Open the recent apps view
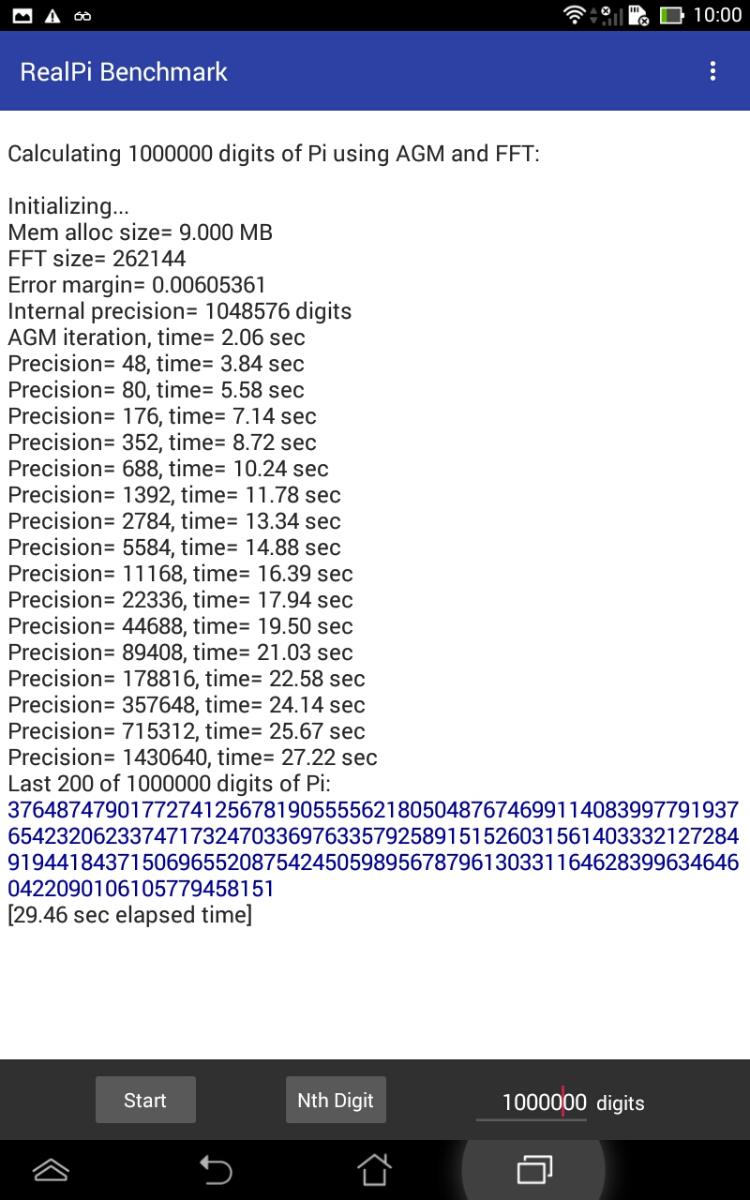Viewport: 750px width, 1200px height. tap(534, 1169)
